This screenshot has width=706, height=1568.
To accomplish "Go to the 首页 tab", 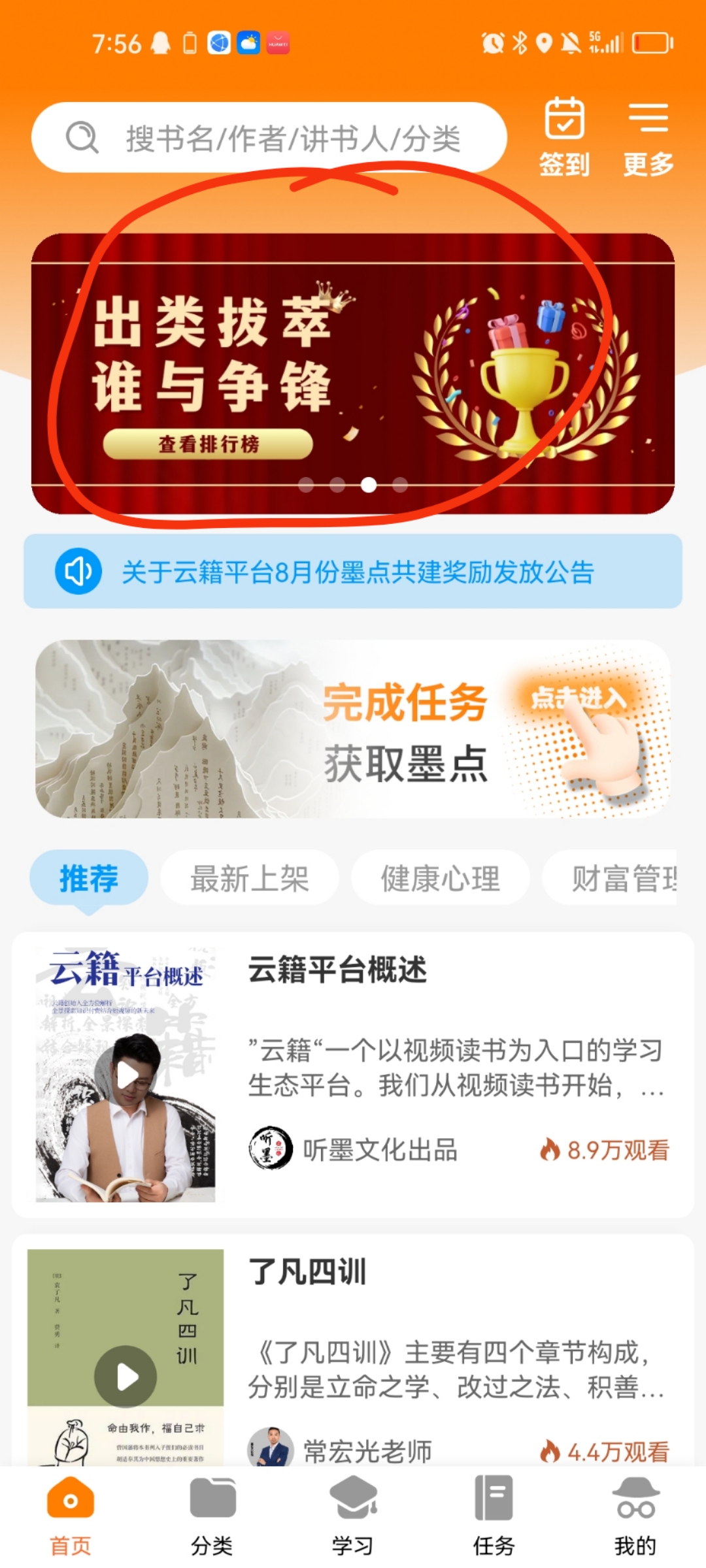I will (x=71, y=1516).
